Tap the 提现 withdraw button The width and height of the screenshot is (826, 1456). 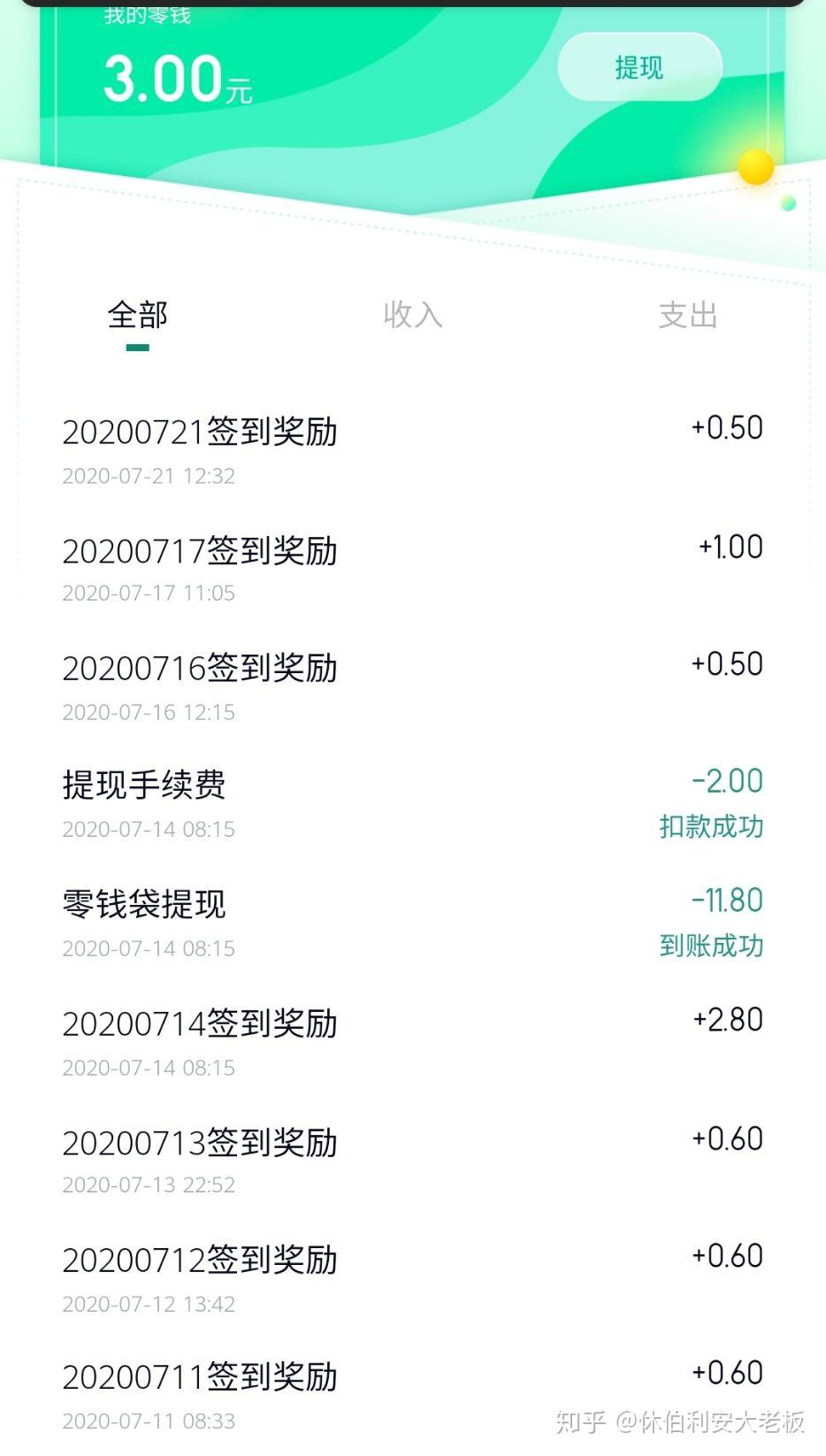(x=639, y=67)
